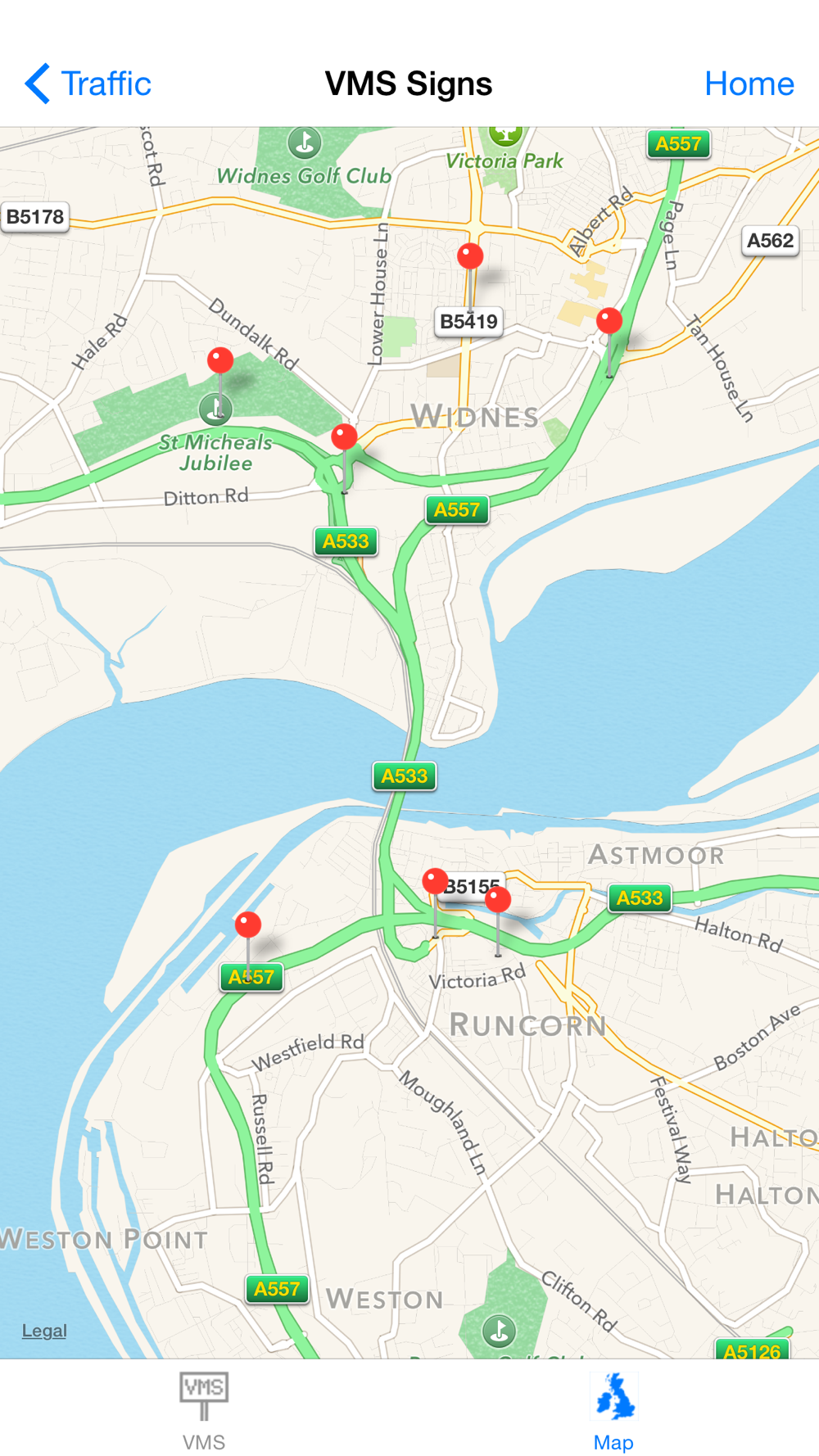Tap the Home button
Image resolution: width=819 pixels, height=1456 pixels.
pos(749,84)
